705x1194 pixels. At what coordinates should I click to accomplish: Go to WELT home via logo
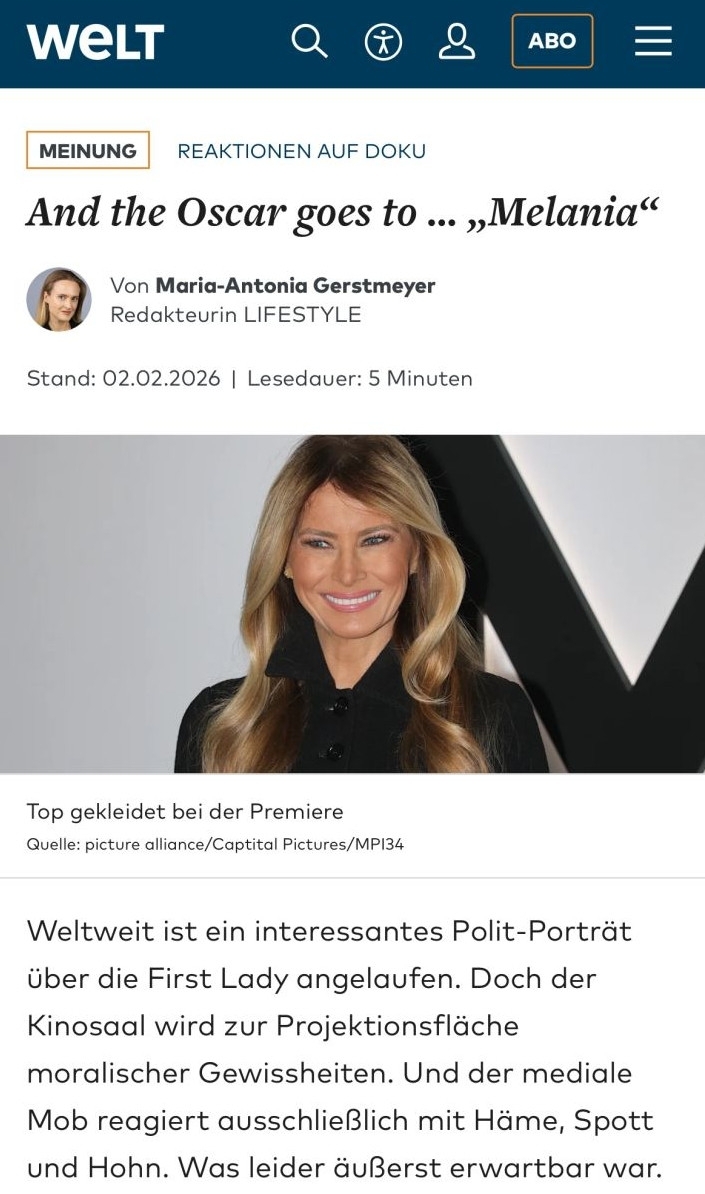(95, 42)
